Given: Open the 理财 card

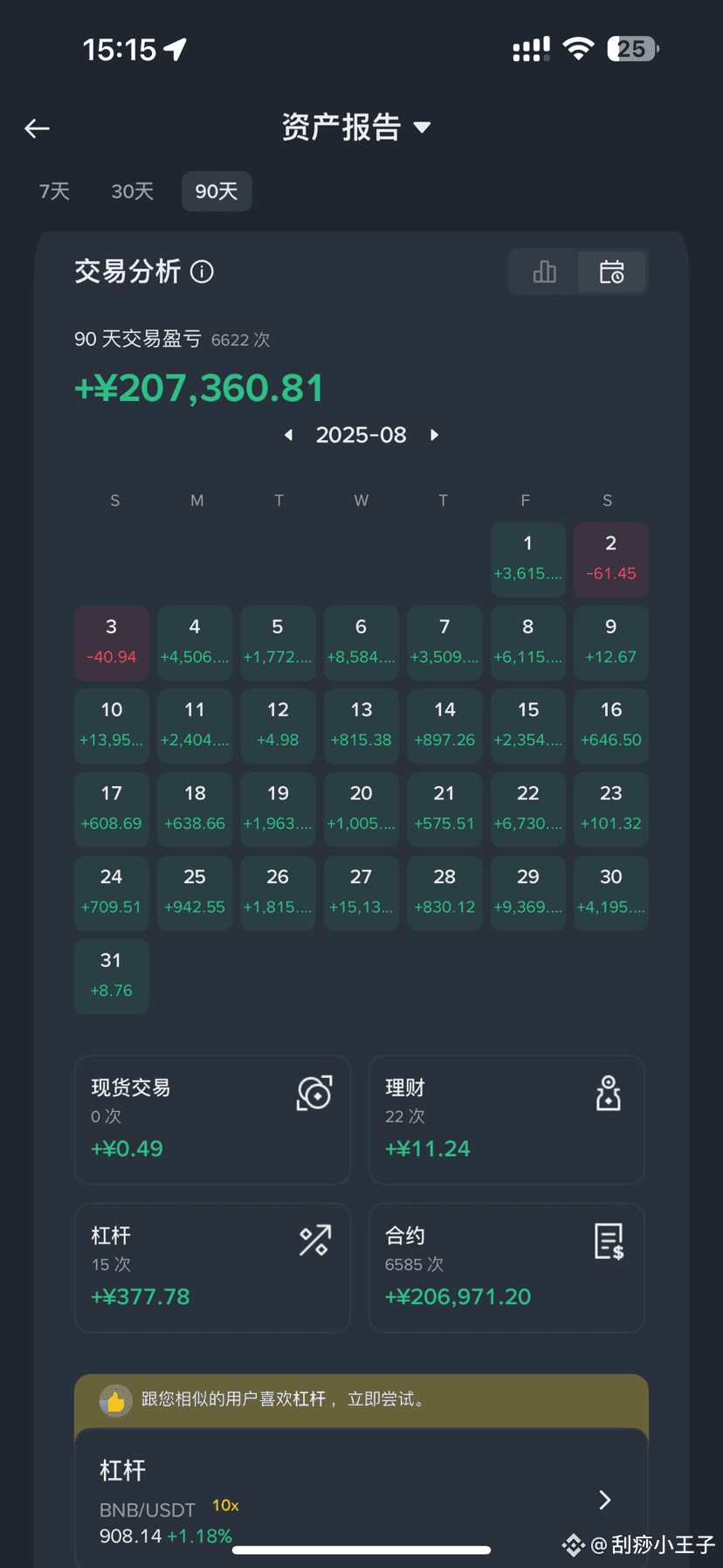Looking at the screenshot, I should pyautogui.click(x=506, y=1119).
